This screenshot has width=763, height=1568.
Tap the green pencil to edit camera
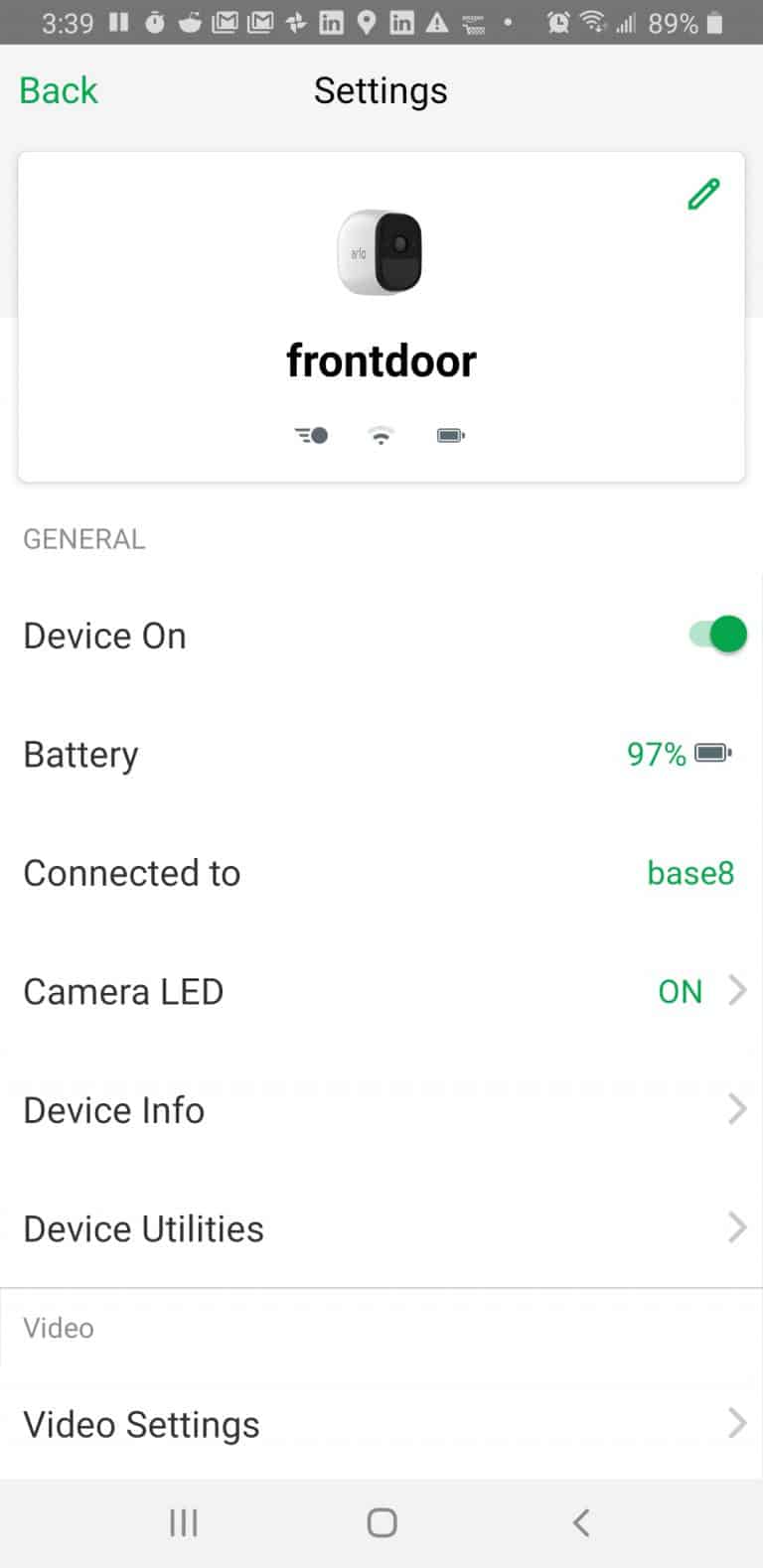(x=703, y=194)
